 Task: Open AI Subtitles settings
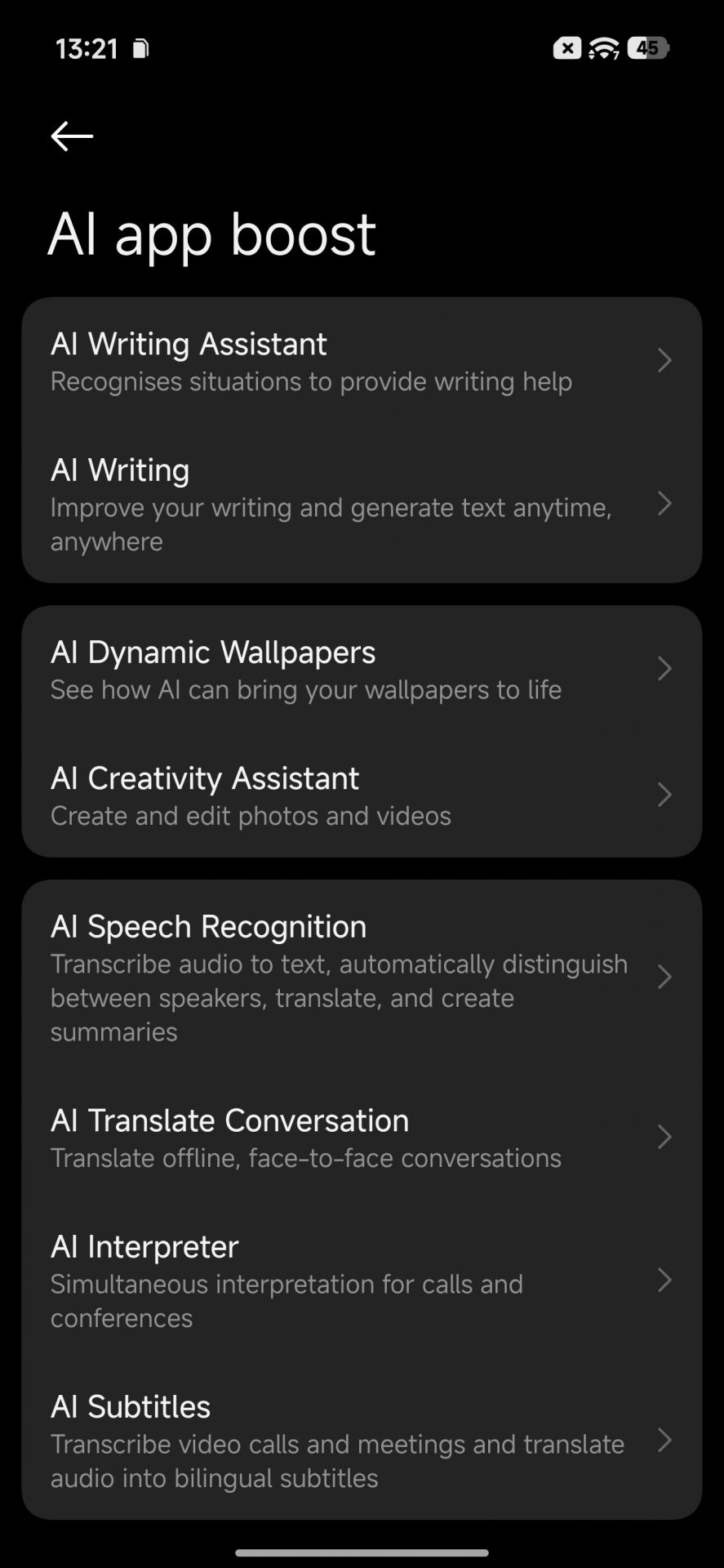point(361,1440)
